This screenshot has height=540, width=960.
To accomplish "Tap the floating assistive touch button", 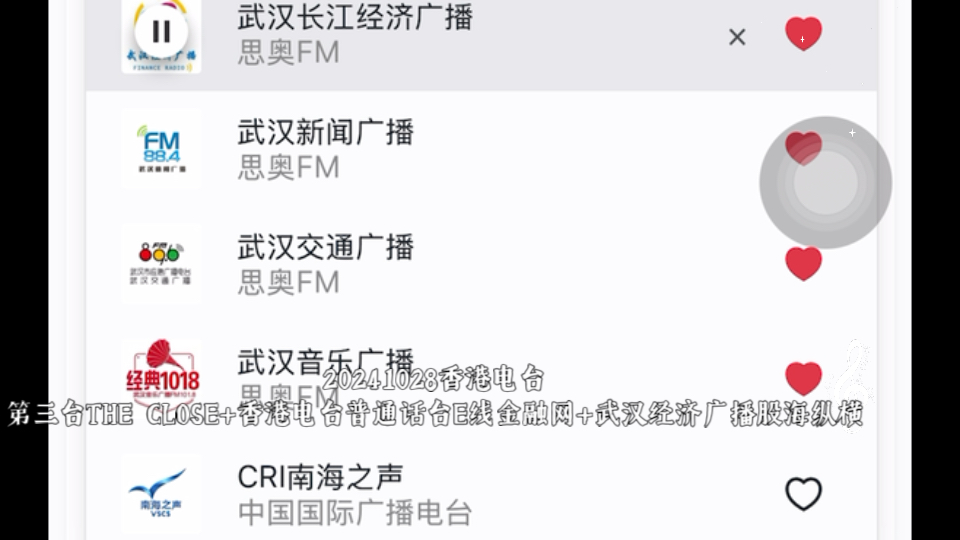I will 825,183.
